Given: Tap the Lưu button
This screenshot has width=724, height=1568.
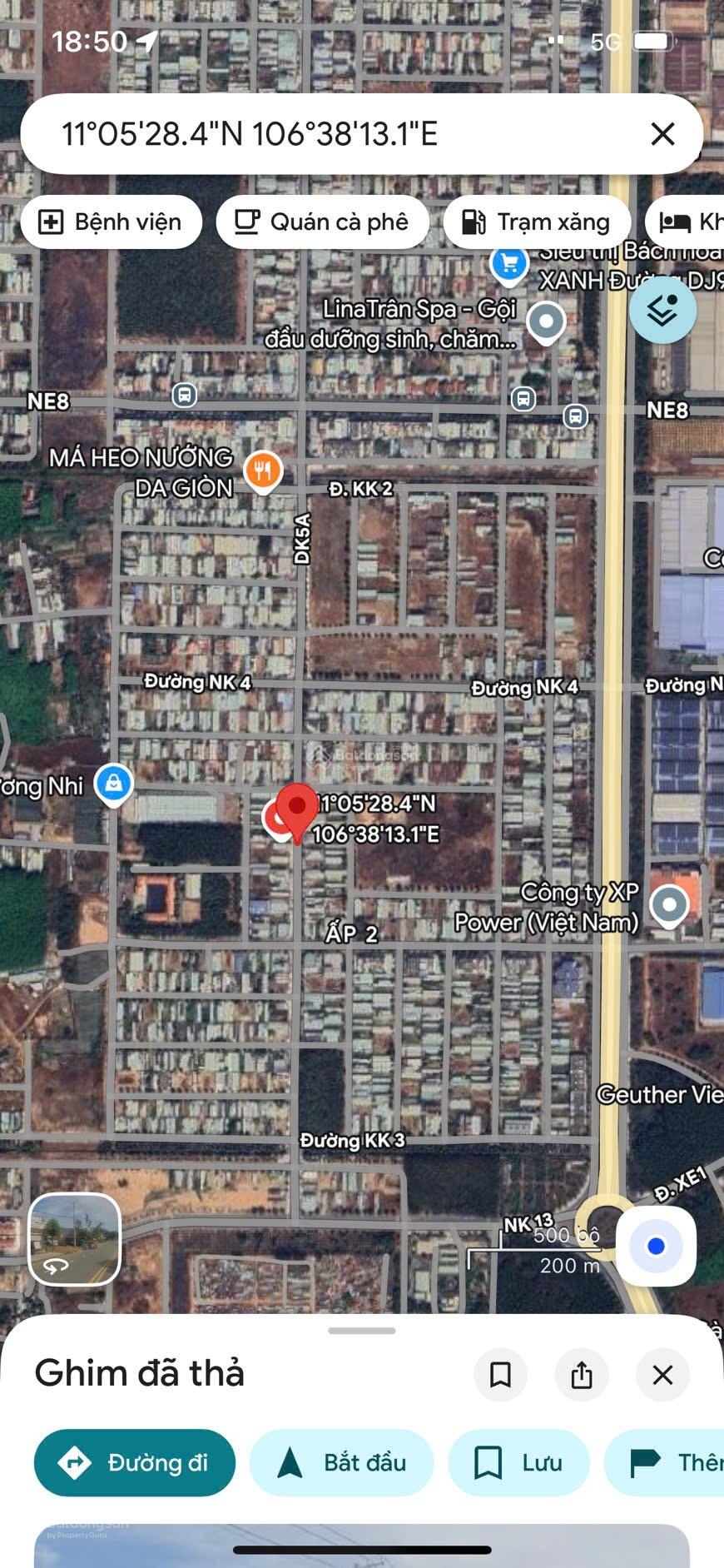Looking at the screenshot, I should click(518, 1462).
